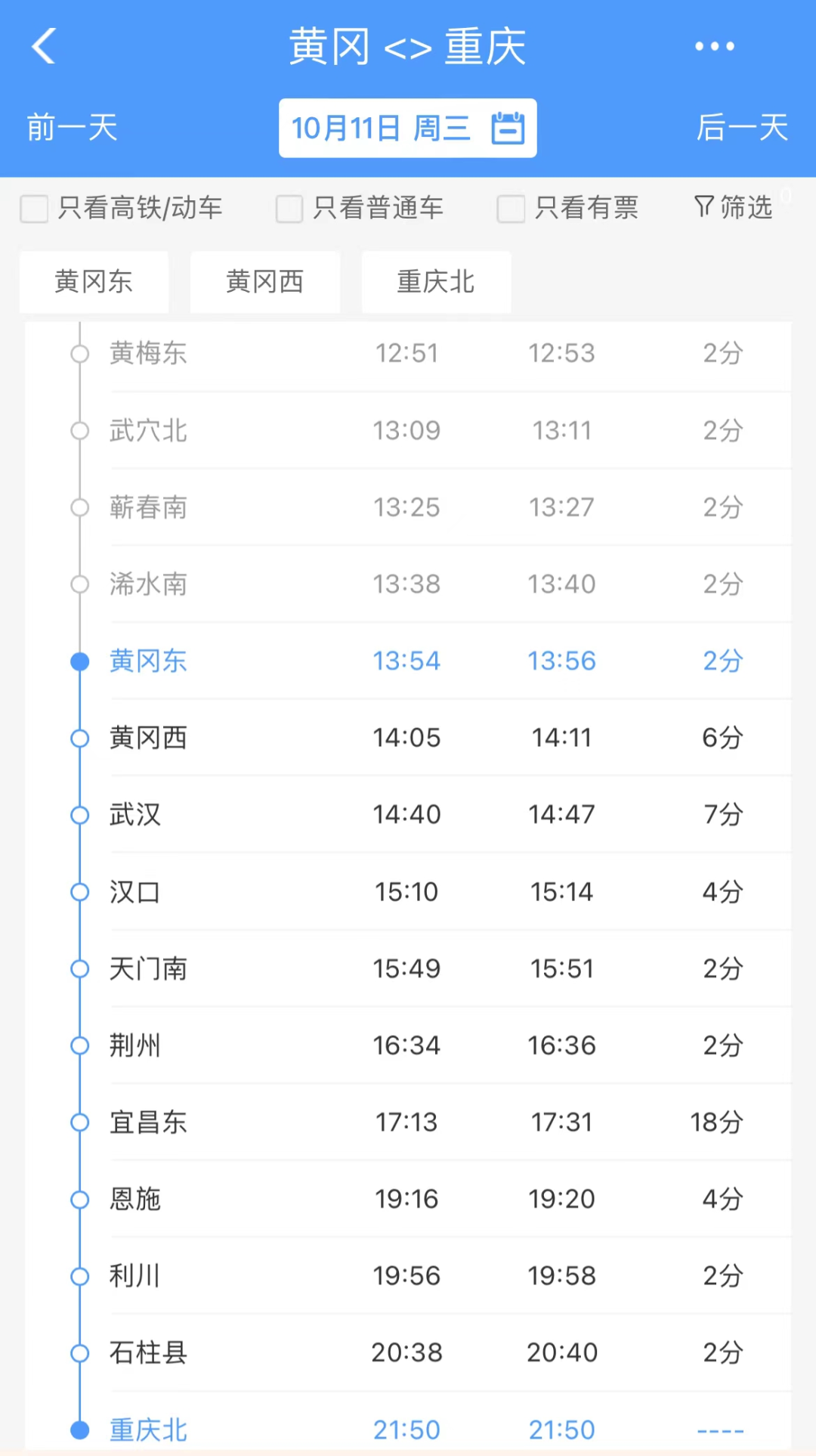The image size is (816, 1456).
Task: Select the 黄冈西 station chip
Action: 265,282
